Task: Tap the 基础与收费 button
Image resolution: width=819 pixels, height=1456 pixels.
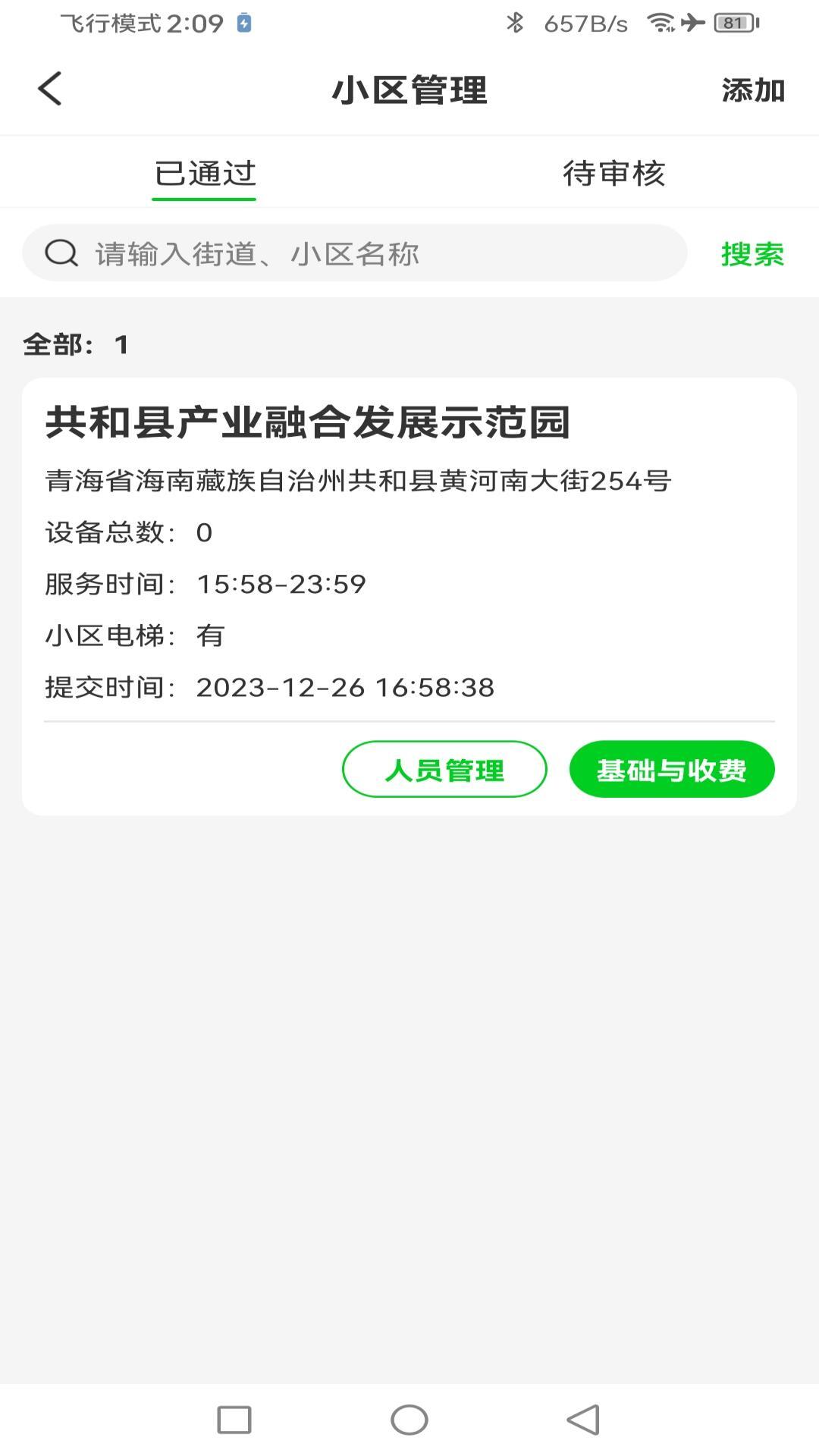Action: (x=673, y=769)
